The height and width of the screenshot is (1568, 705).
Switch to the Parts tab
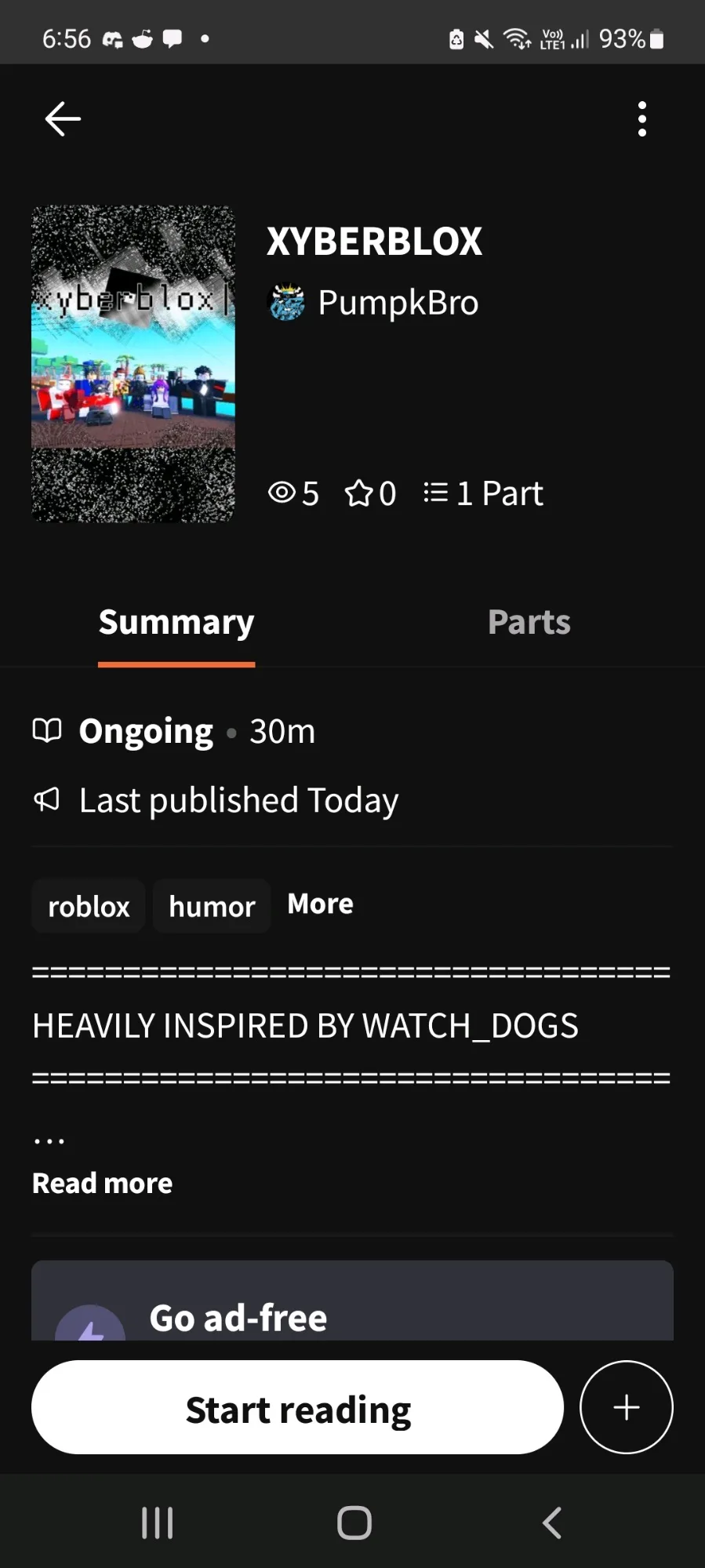tap(529, 622)
